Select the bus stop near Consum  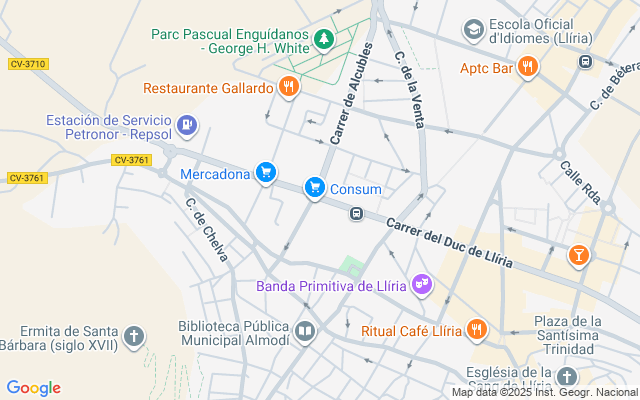356,213
